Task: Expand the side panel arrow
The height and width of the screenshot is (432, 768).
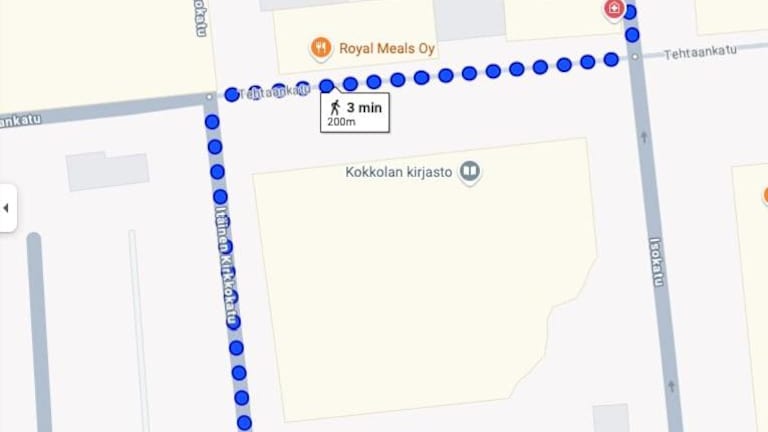Action: (6, 208)
